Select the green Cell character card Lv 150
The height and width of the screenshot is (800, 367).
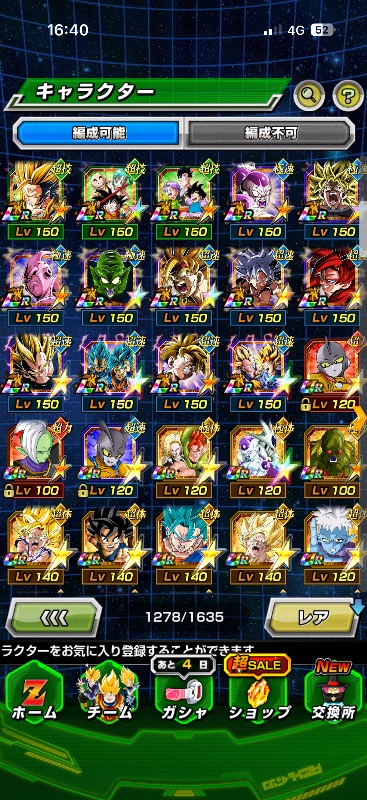(x=109, y=287)
